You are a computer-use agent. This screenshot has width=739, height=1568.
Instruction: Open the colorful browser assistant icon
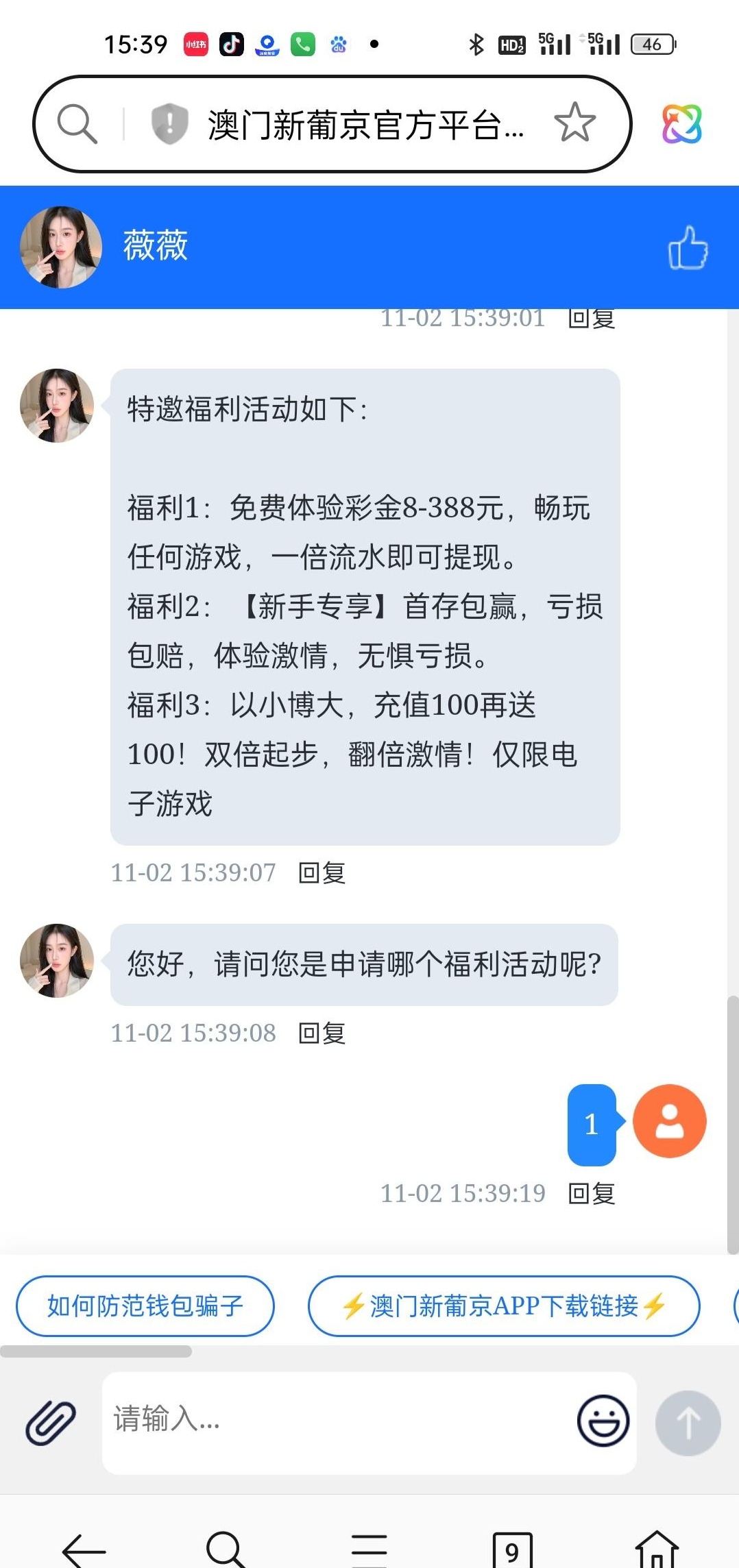pyautogui.click(x=681, y=124)
